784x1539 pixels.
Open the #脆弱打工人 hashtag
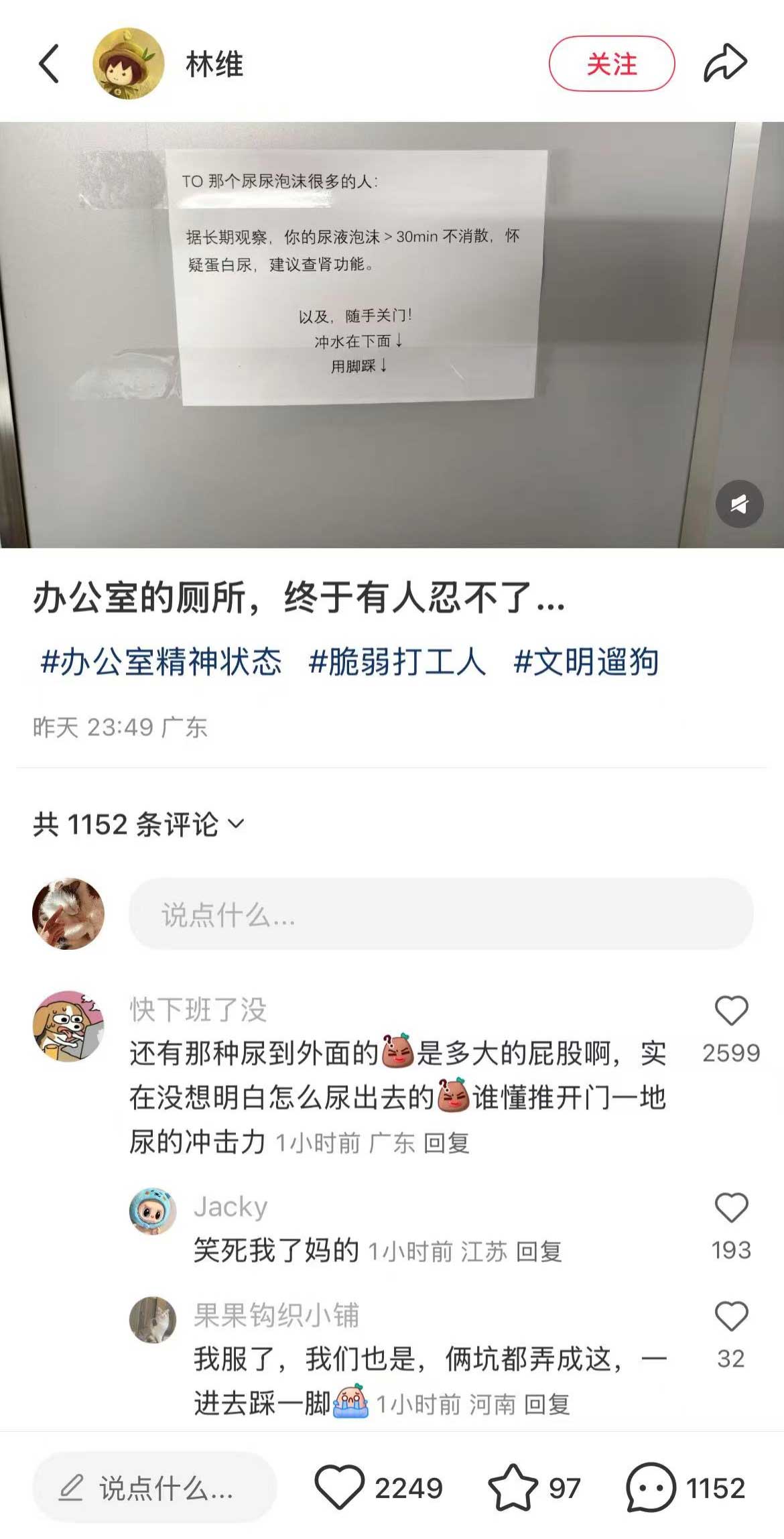(397, 662)
